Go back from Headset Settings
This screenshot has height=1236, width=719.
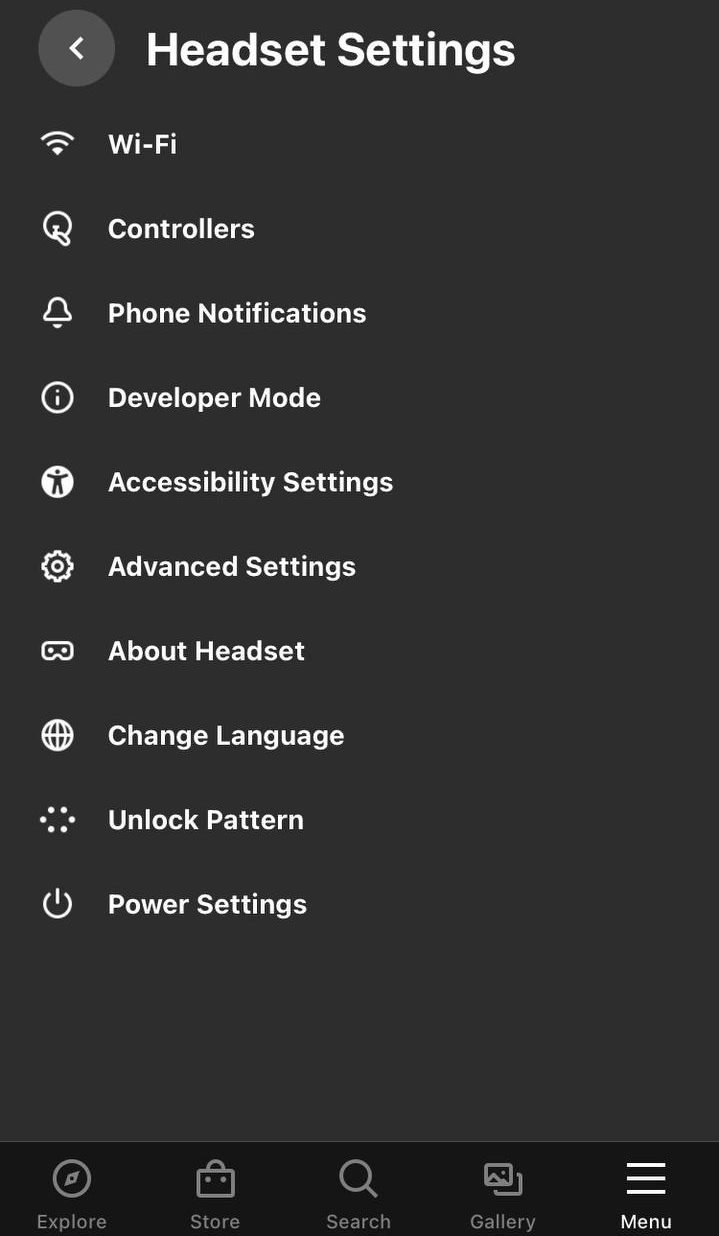click(76, 48)
